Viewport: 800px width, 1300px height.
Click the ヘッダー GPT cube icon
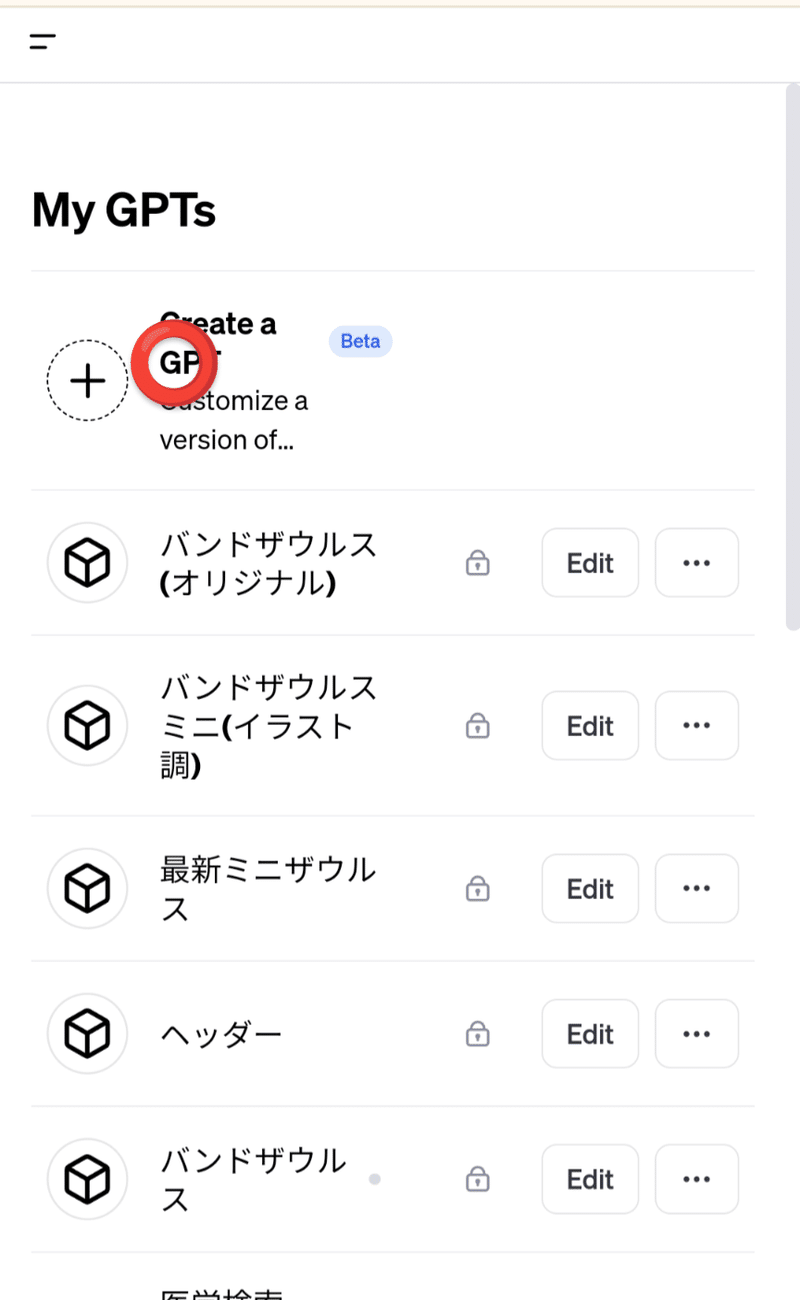point(87,1034)
